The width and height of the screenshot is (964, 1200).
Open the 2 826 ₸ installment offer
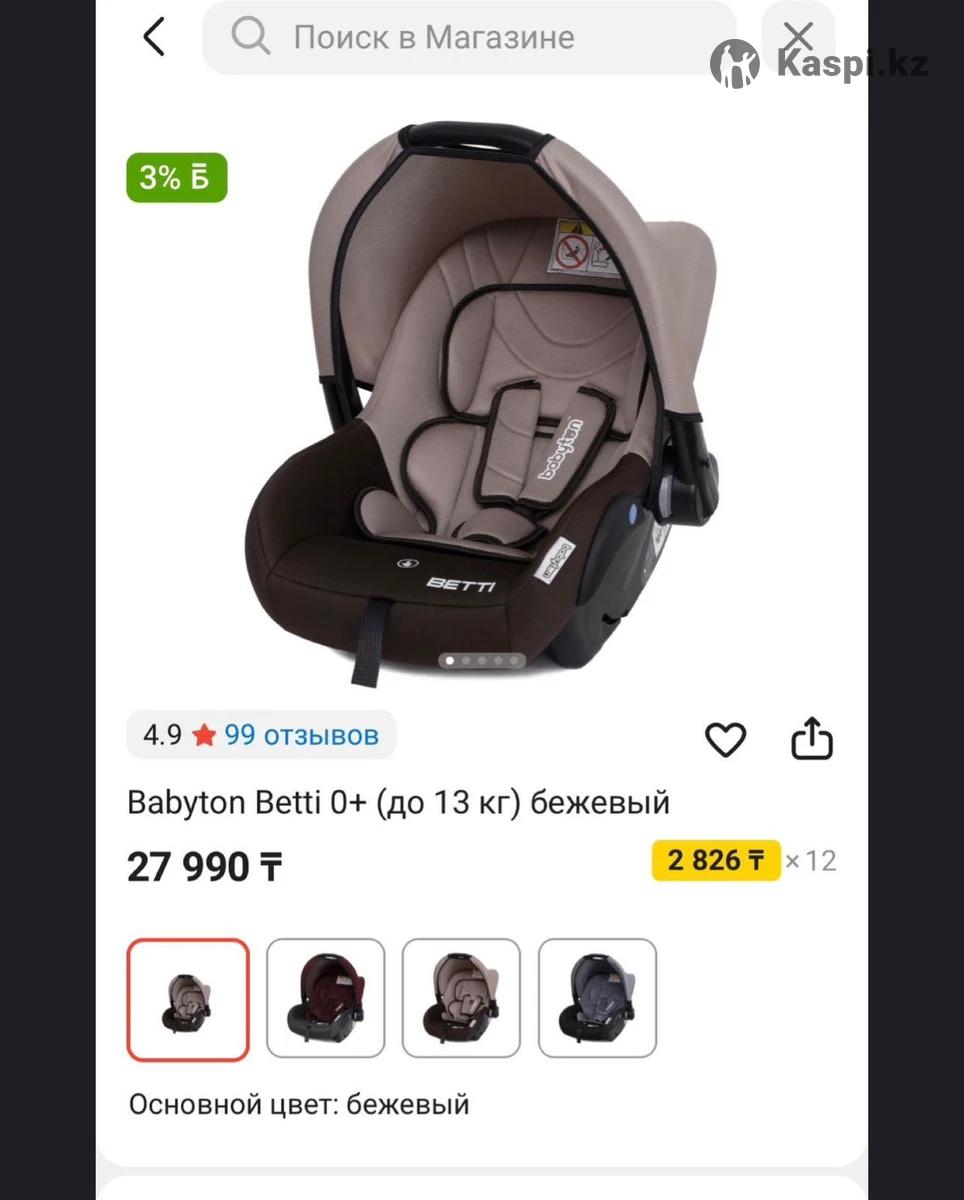[716, 860]
